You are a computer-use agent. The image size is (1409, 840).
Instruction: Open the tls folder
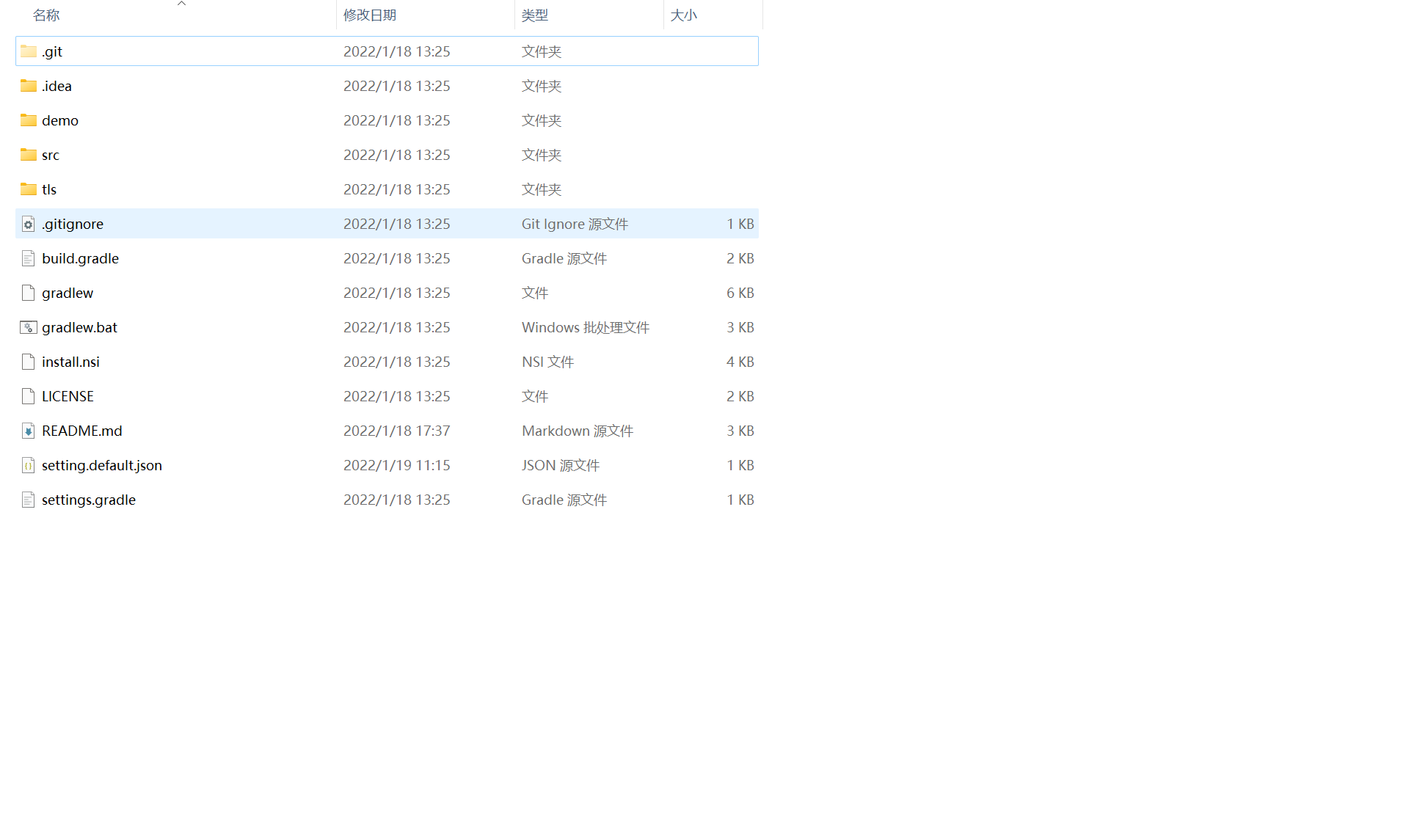[x=48, y=189]
